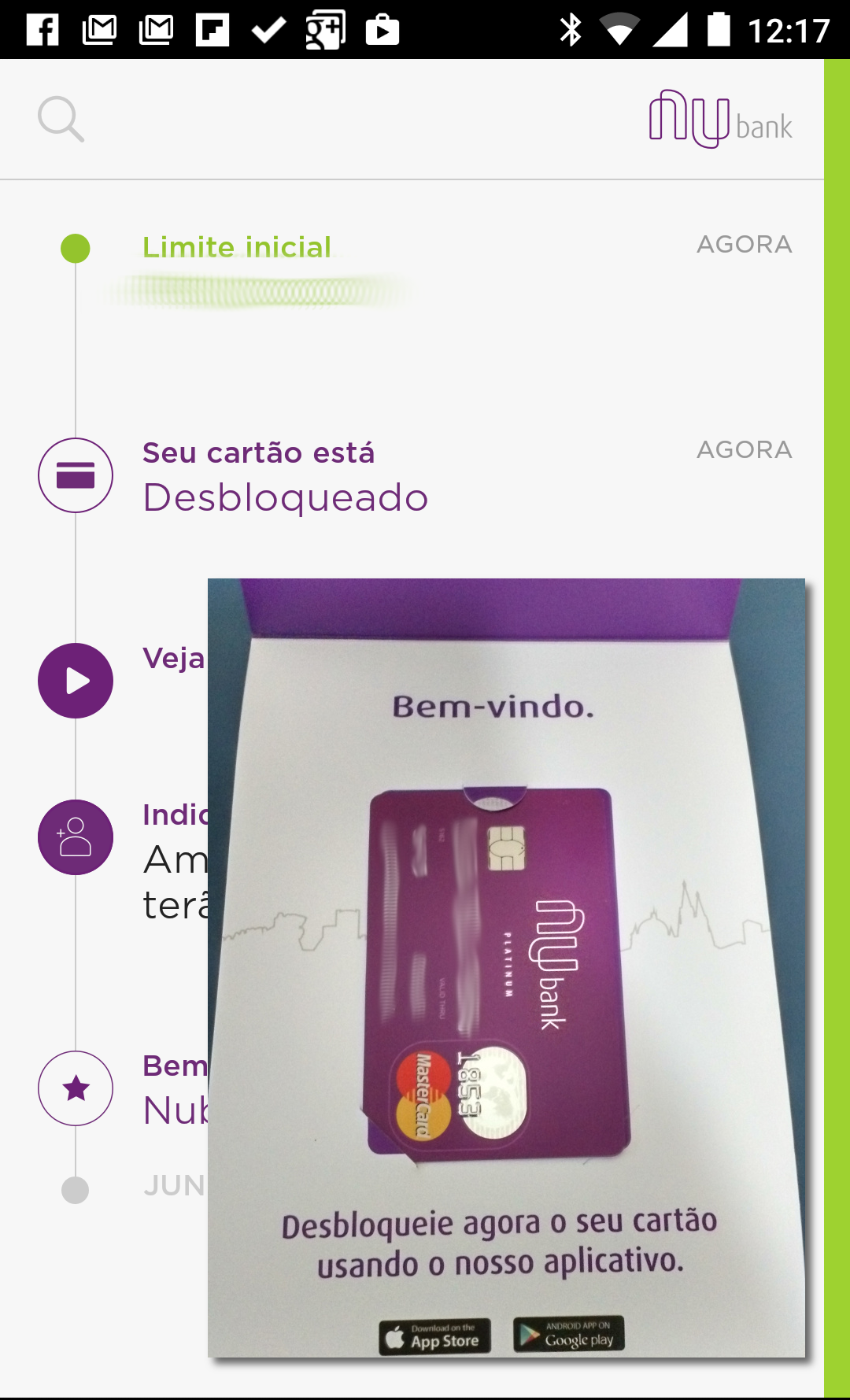Open the Limite inicial timeline entry
Screen dimensions: 850x1400
pyautogui.click(x=236, y=248)
